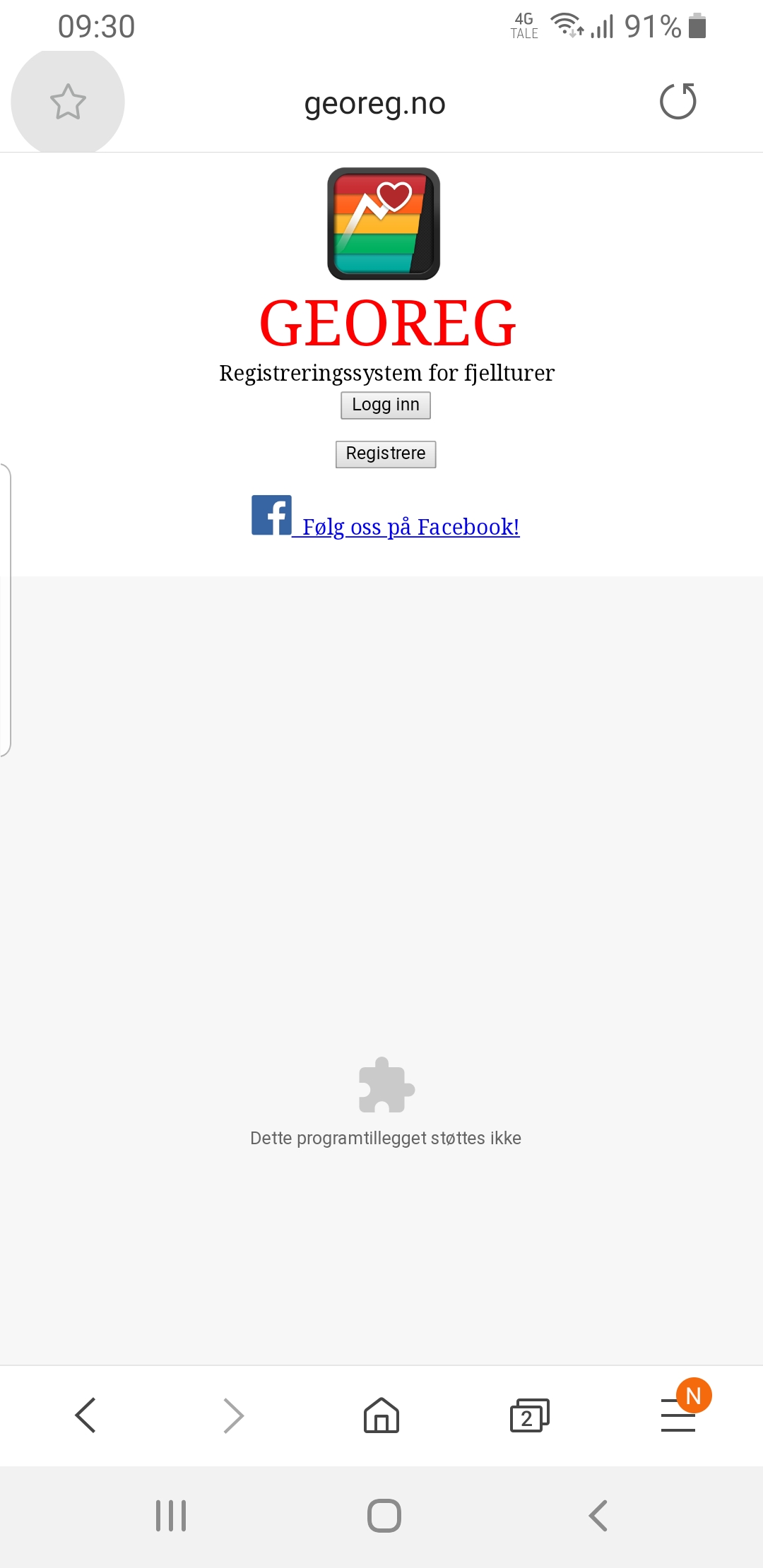Reload the georeg.no page

pos(678,102)
